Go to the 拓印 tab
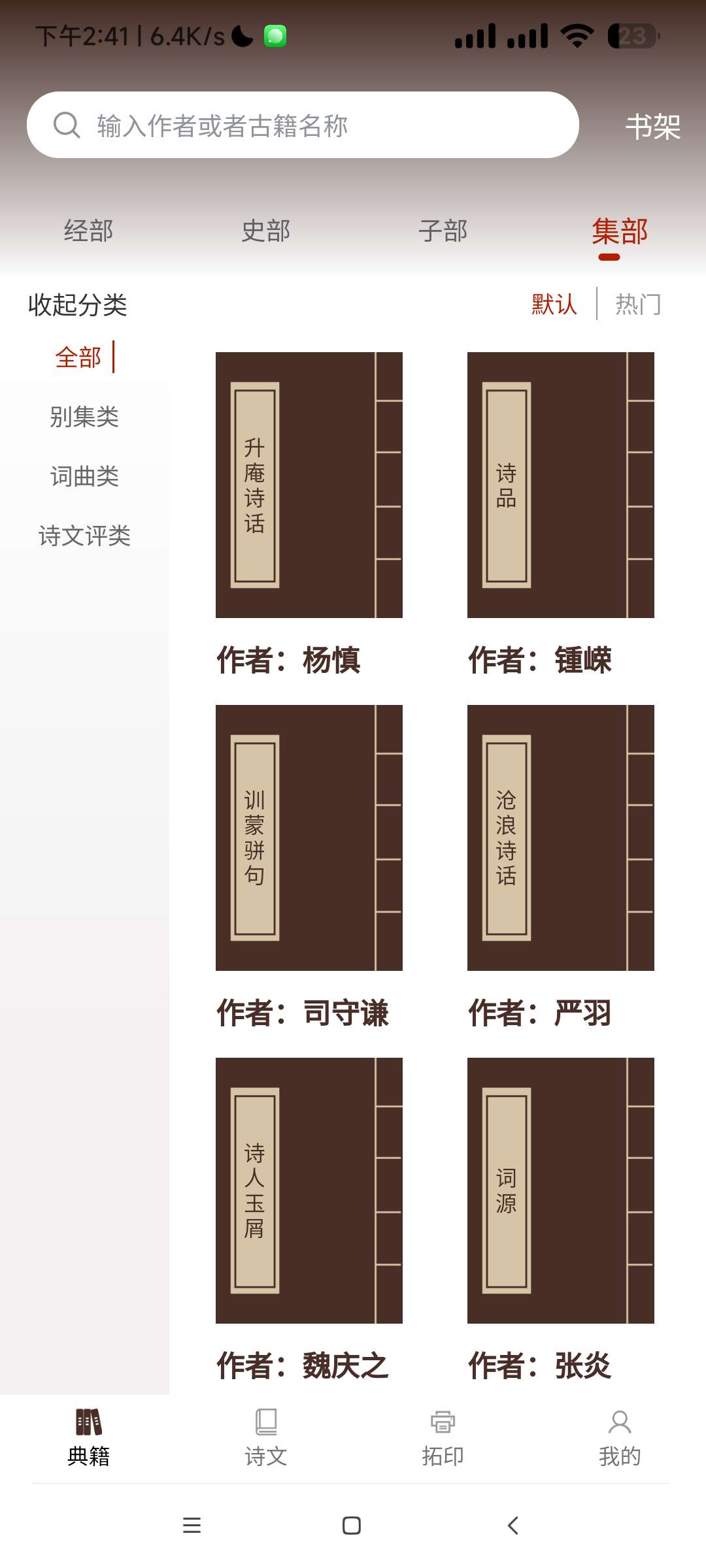706x1568 pixels. click(443, 1437)
